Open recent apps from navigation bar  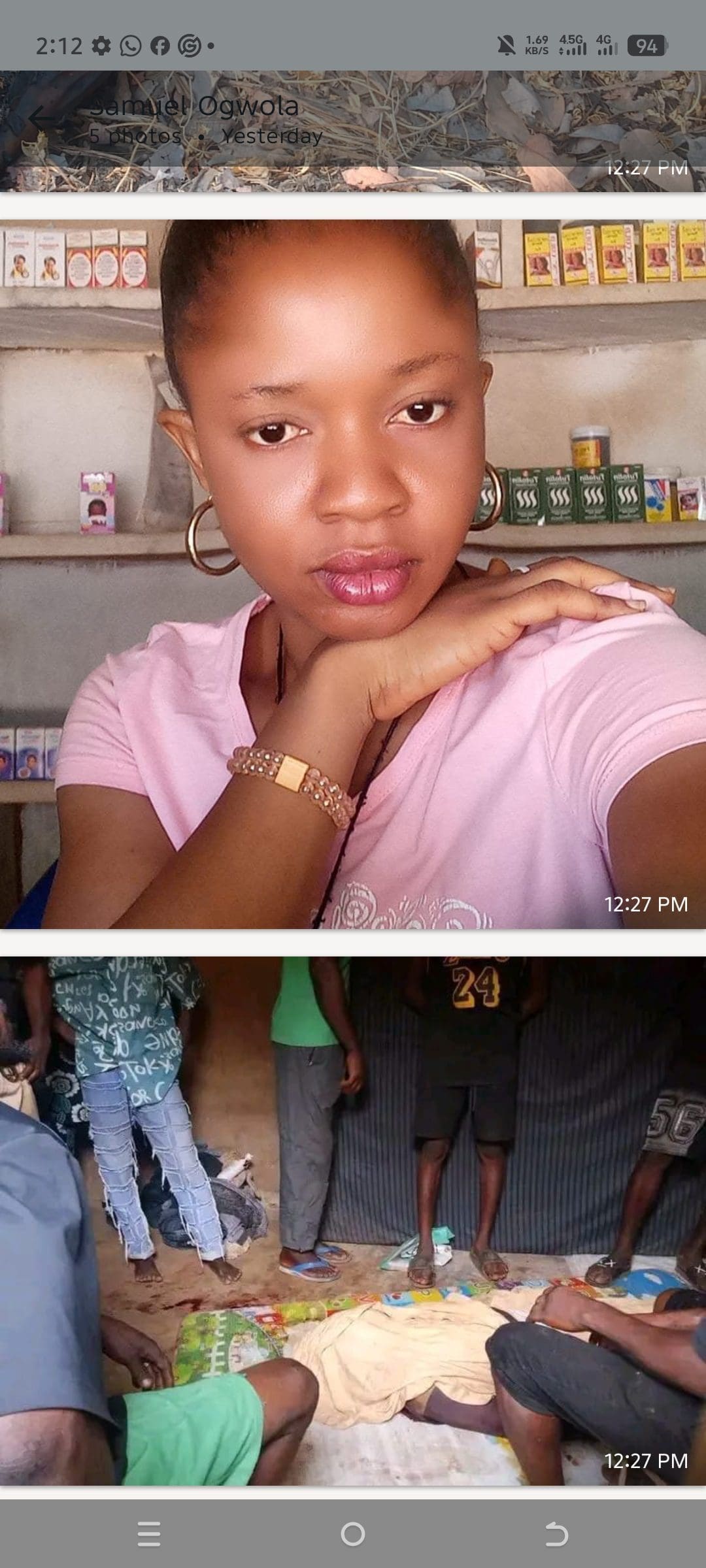pyautogui.click(x=149, y=1533)
